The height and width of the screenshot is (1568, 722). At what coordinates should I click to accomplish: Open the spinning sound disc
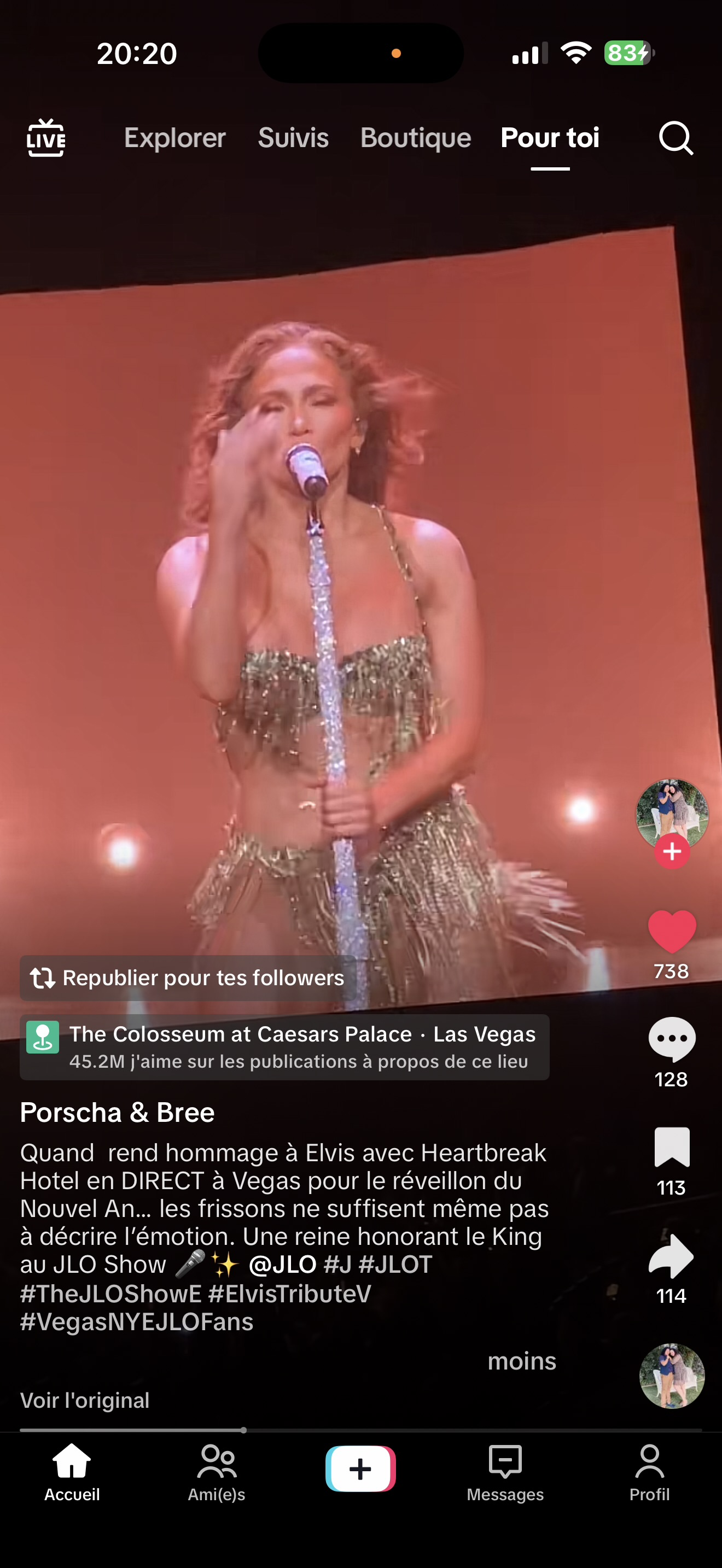(672, 1376)
